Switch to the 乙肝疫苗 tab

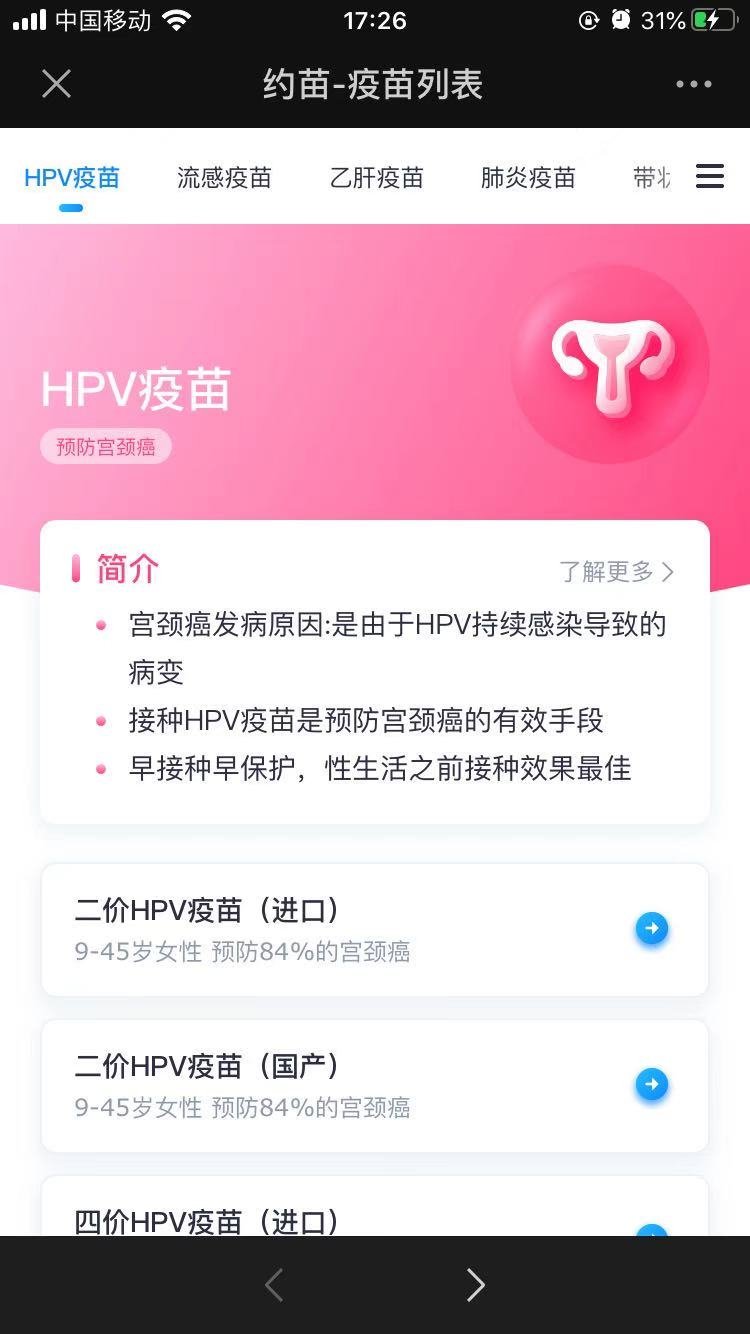point(376,178)
